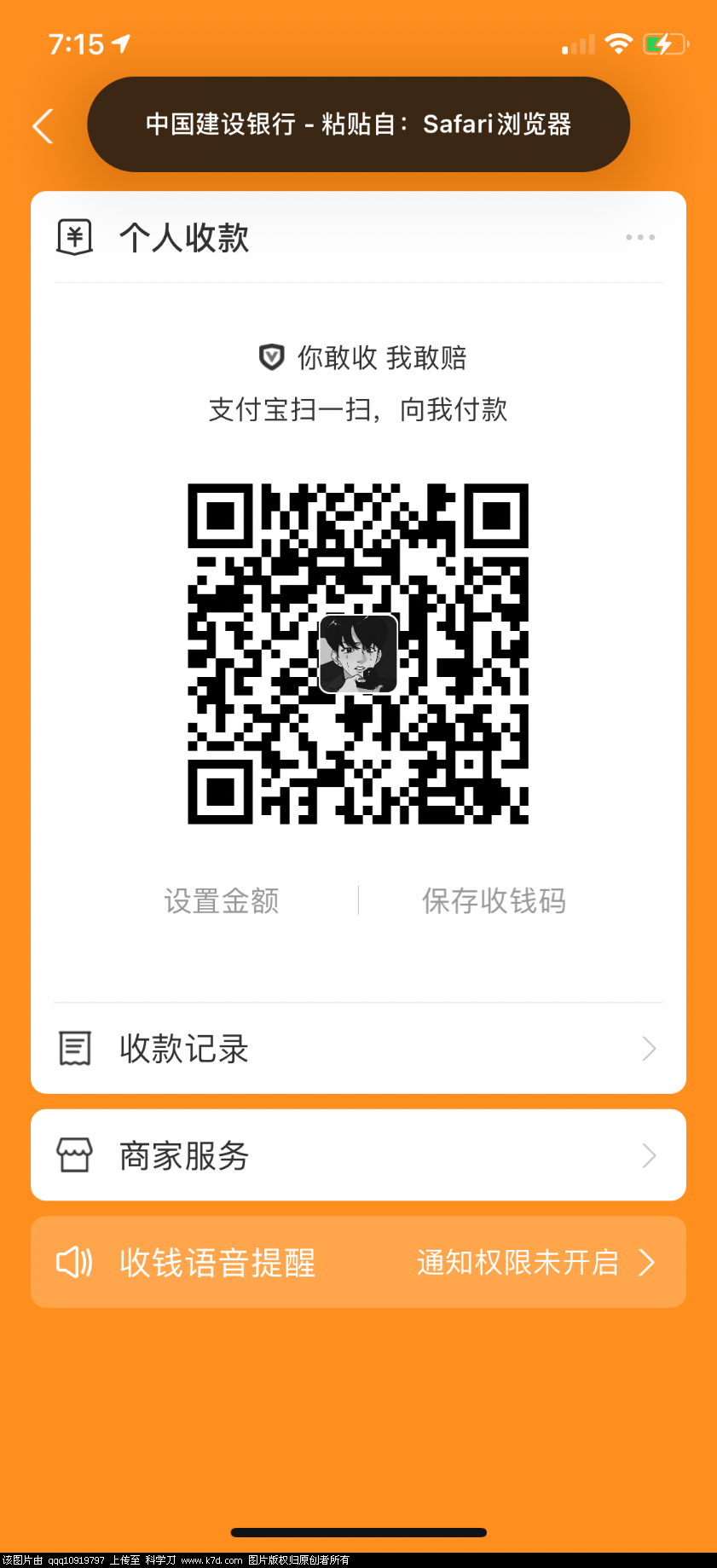This screenshot has width=717, height=1568.
Task: Go back using the top-left arrow
Action: click(x=43, y=126)
